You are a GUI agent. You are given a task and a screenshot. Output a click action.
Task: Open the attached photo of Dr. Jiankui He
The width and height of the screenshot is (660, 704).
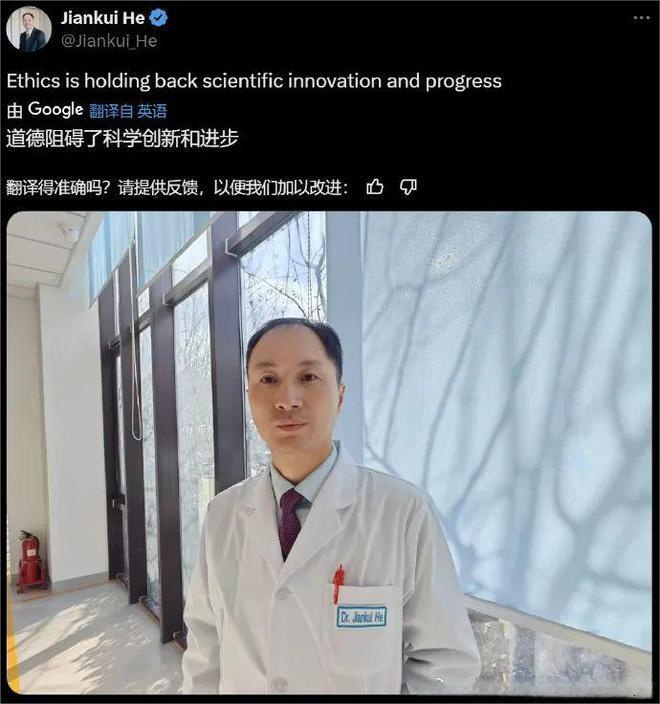point(329,452)
